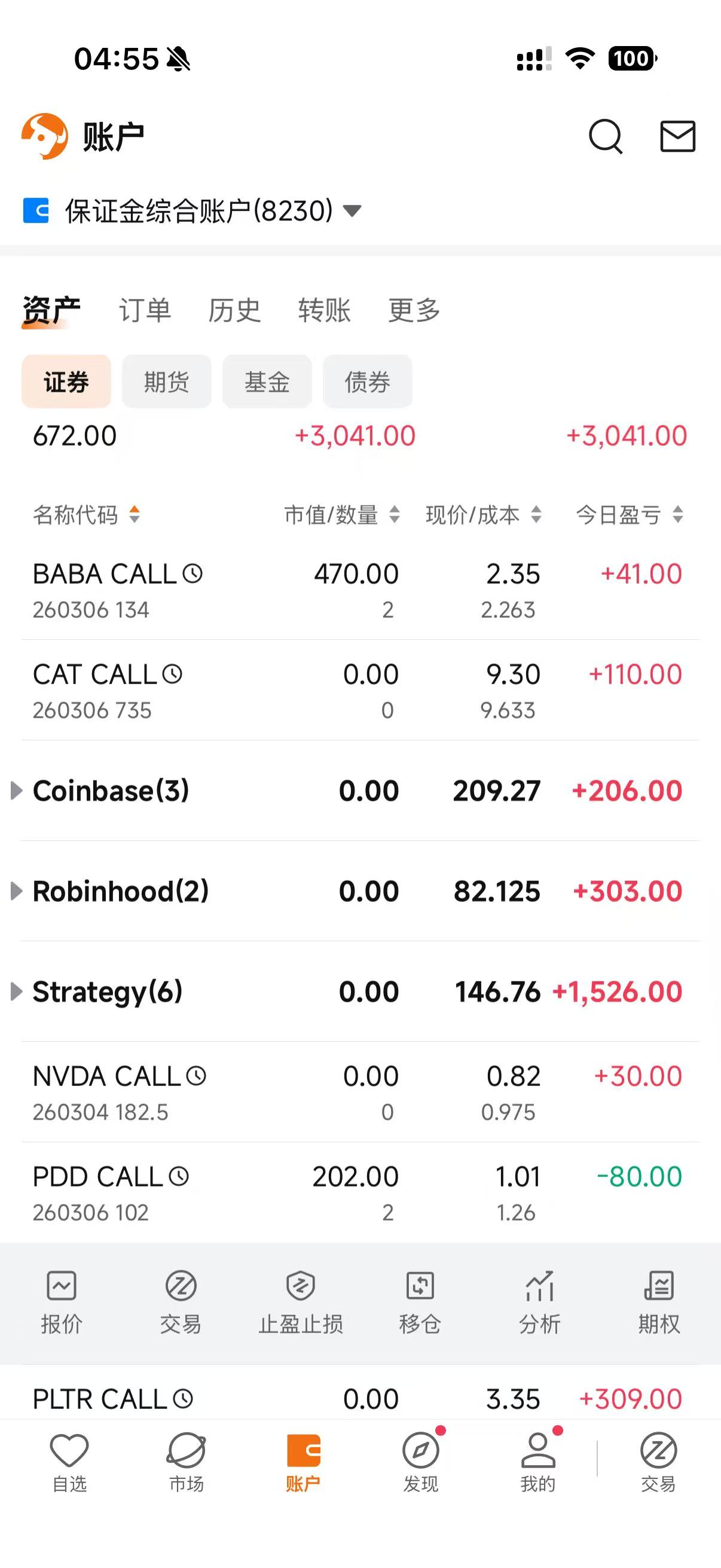Select the 基金 chip
The image size is (721, 1568).
267,382
